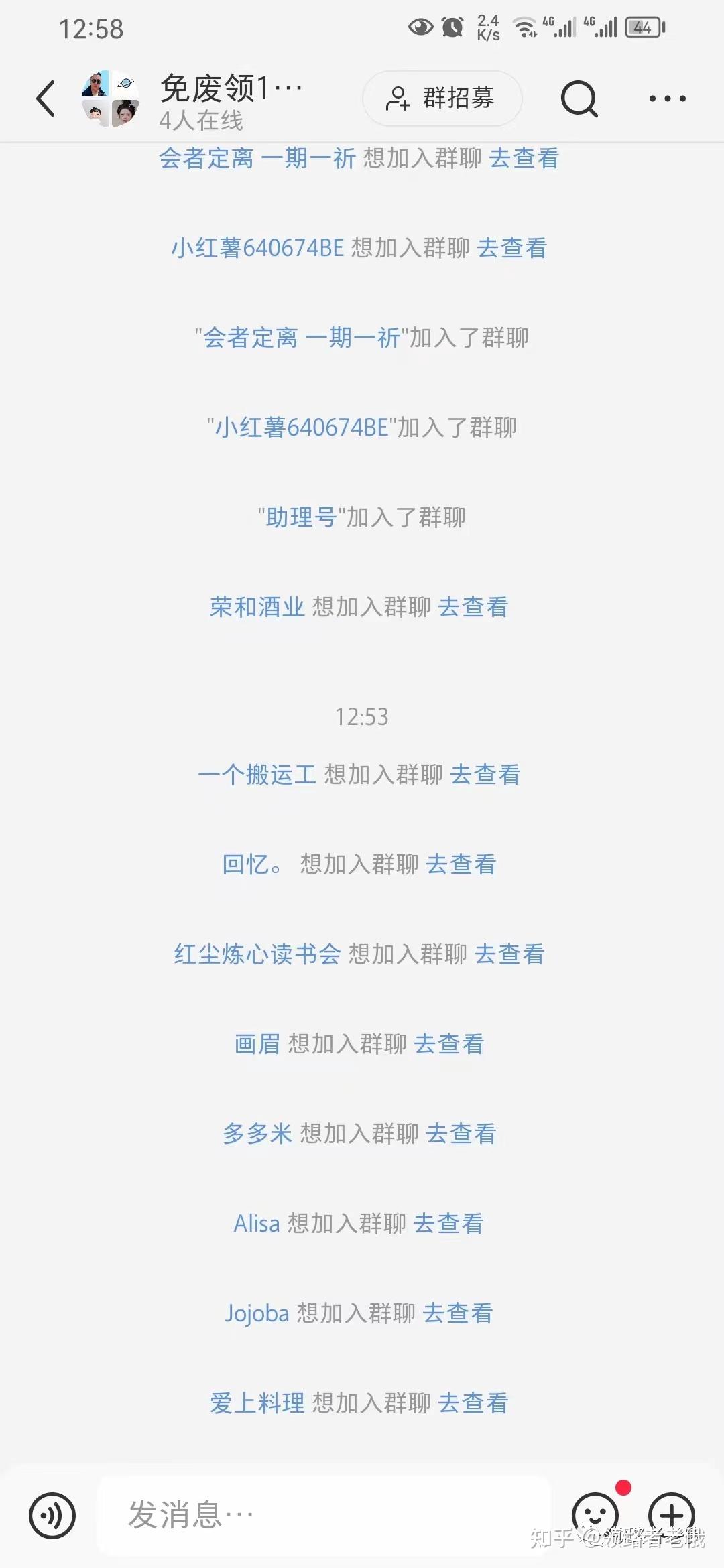Viewport: 724px width, 1568px height.
Task: Check Alisa's request via 去查看
Action: point(448,1224)
